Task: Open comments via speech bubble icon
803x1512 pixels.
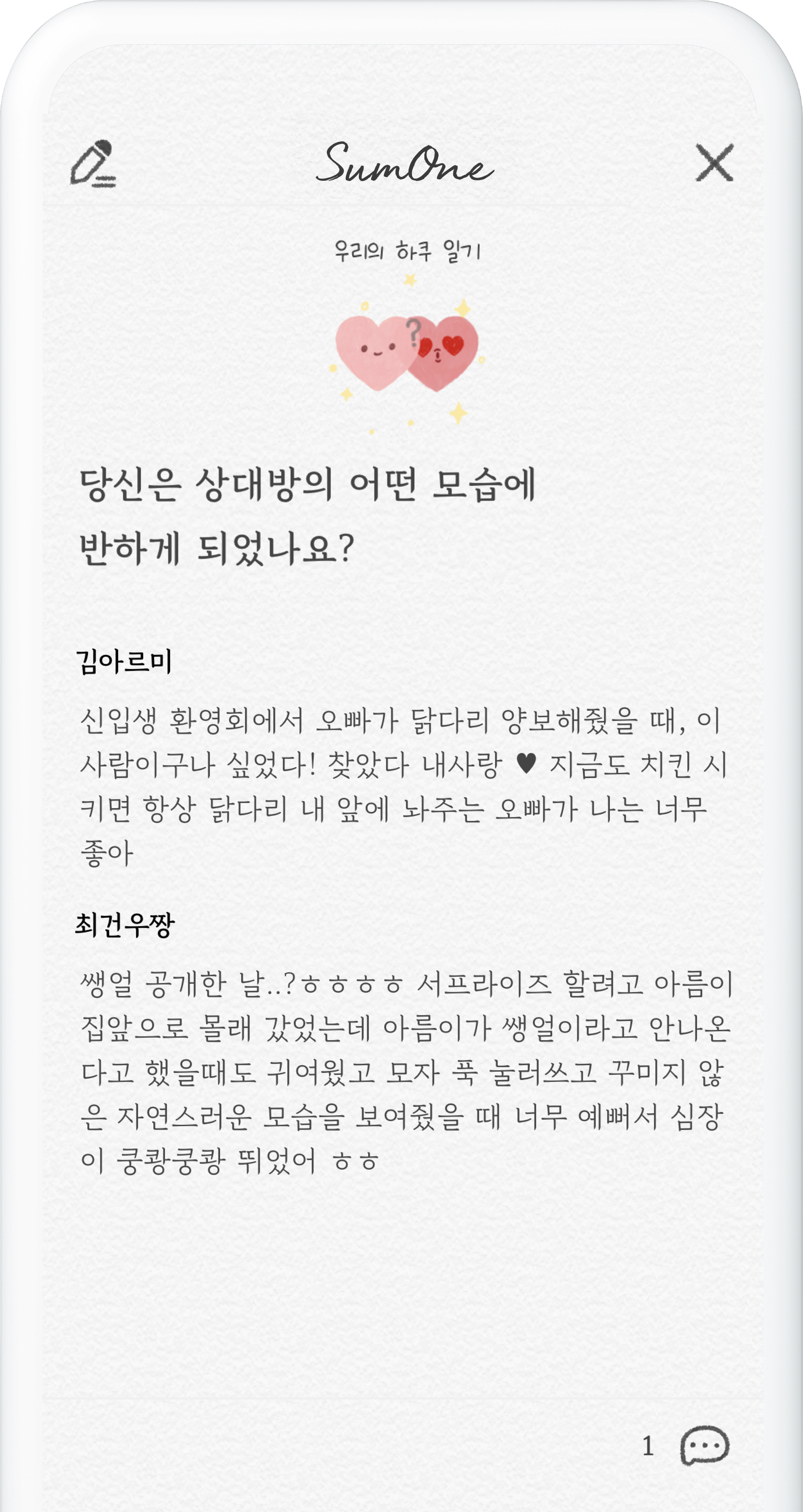Action: pos(704,1445)
